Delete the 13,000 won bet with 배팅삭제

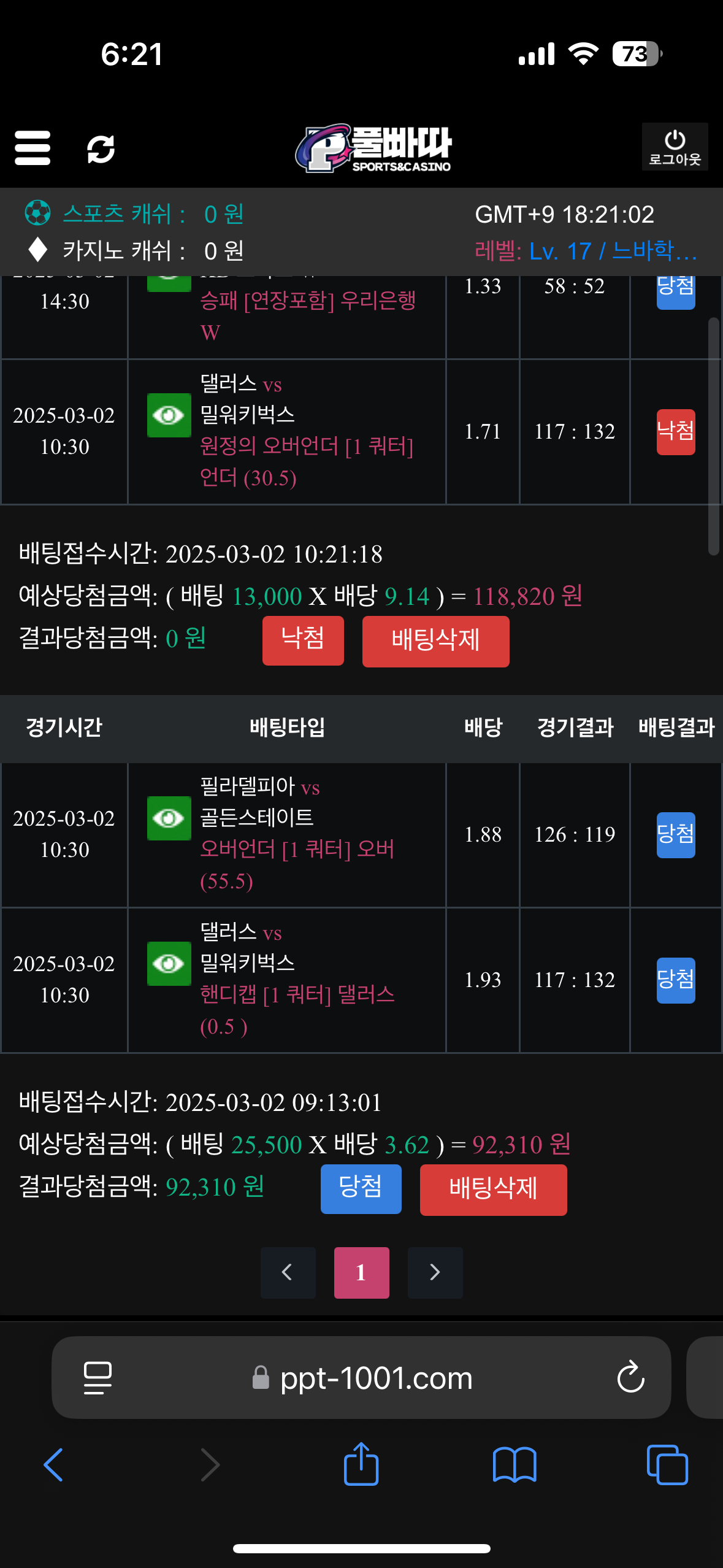click(x=435, y=641)
